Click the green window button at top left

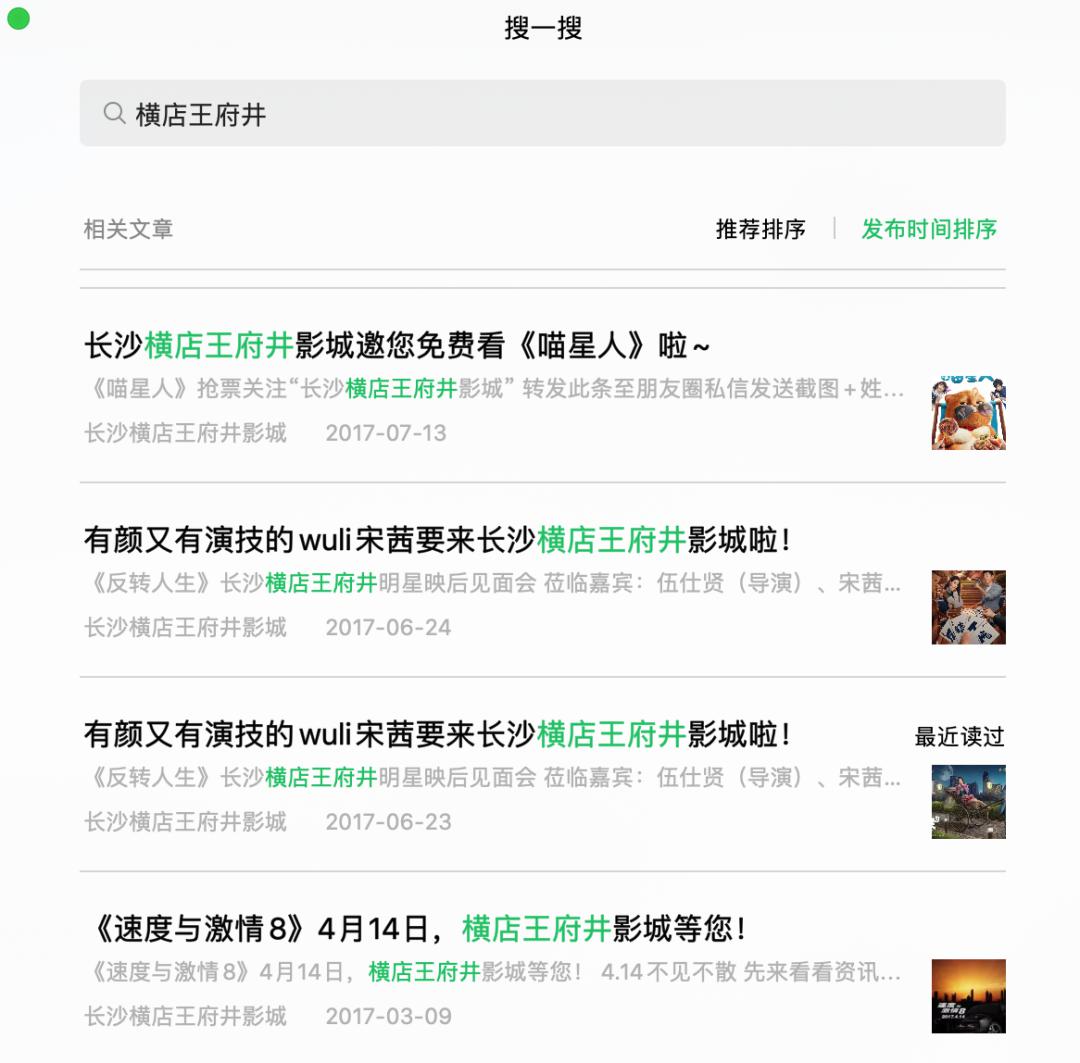point(18,18)
